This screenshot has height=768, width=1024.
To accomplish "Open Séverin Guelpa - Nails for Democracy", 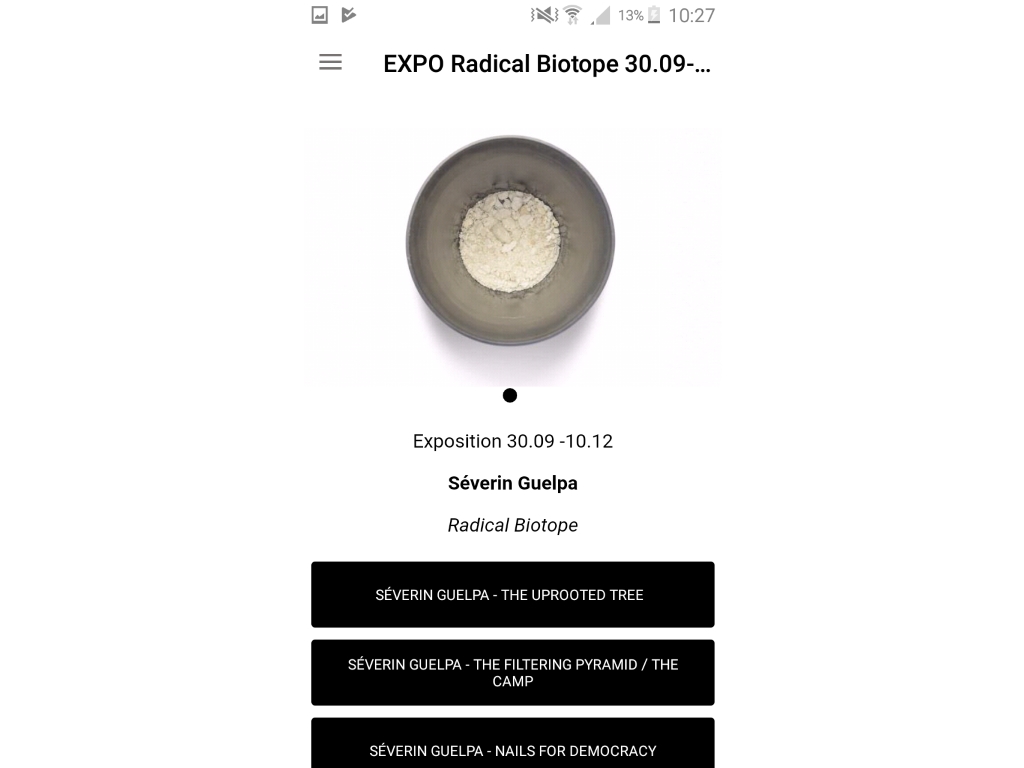I will click(512, 746).
